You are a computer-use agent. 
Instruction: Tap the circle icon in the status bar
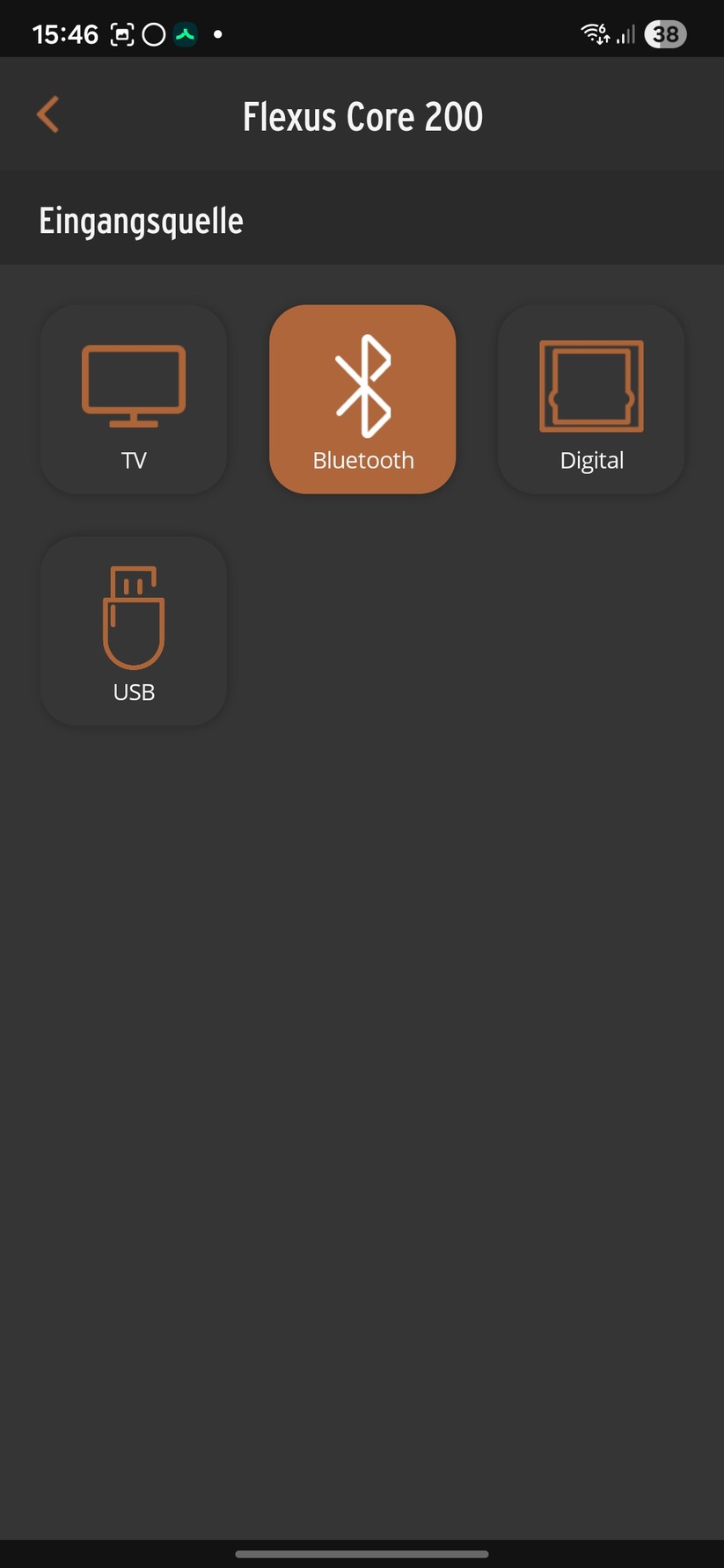click(153, 33)
